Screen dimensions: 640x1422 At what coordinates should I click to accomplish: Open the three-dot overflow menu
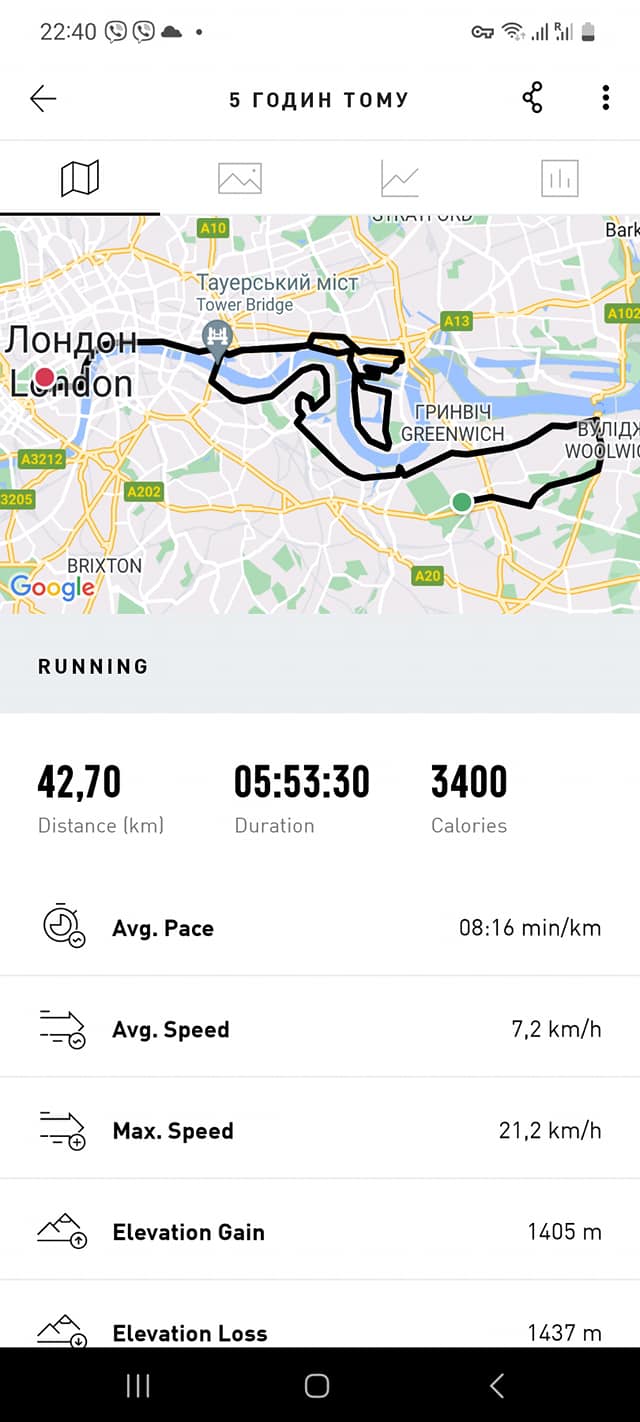(x=605, y=98)
